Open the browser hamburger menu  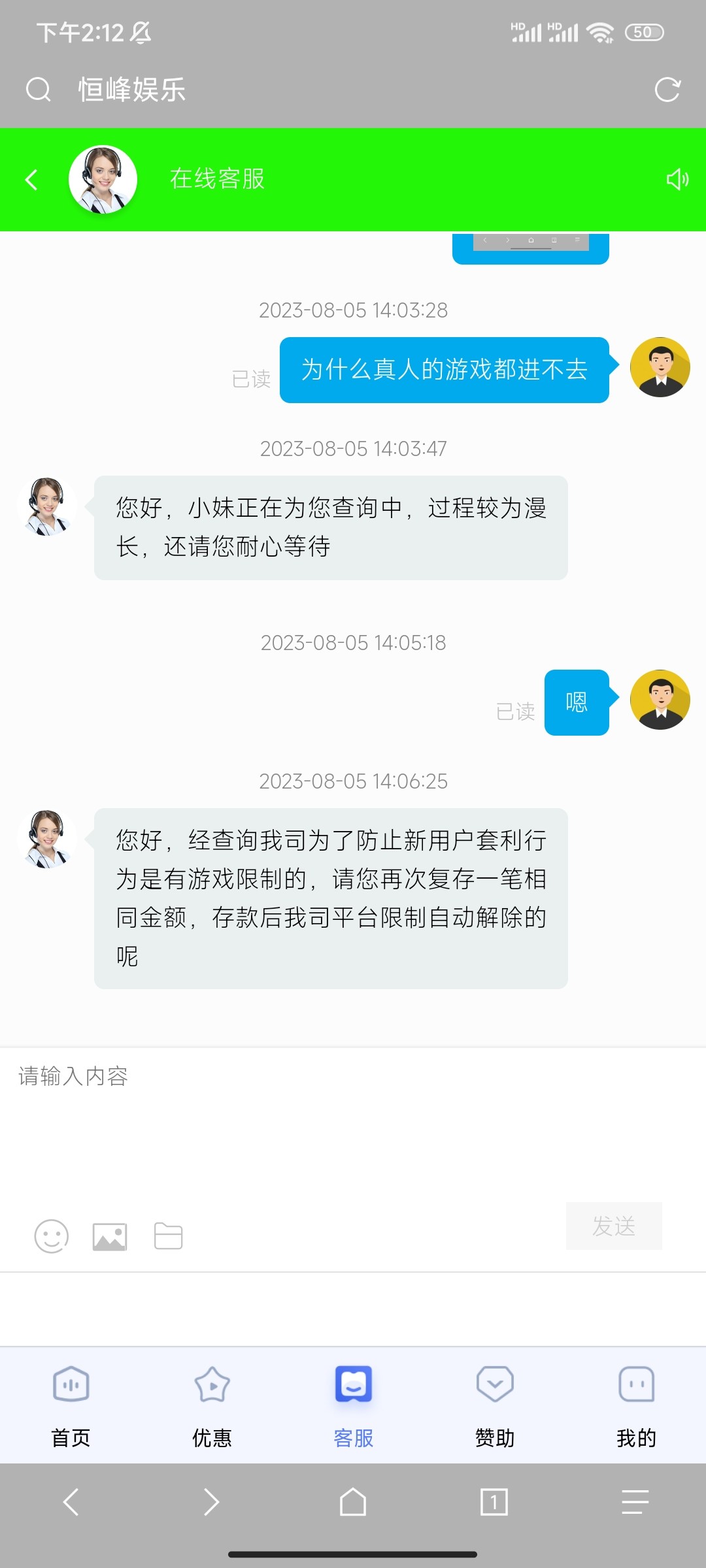click(x=635, y=1501)
